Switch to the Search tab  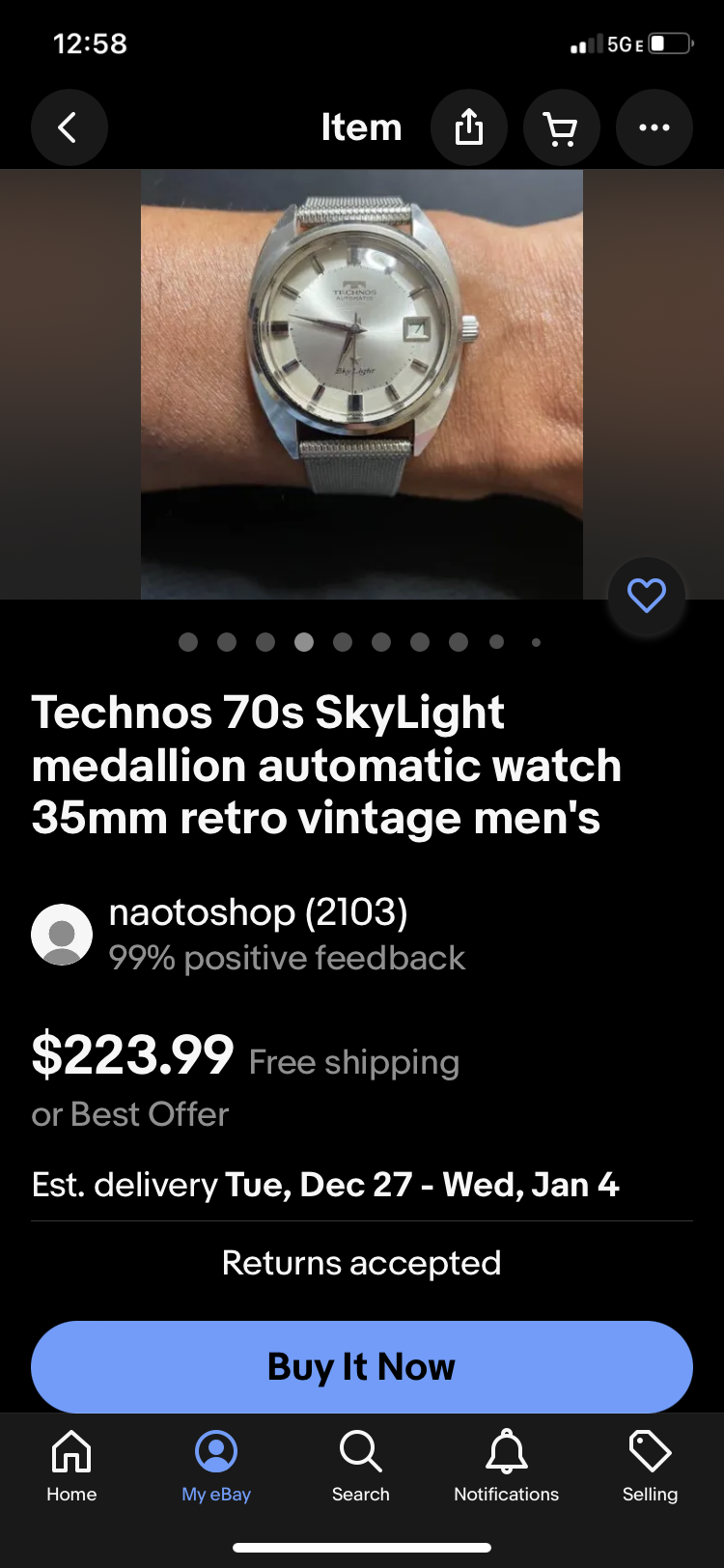(x=361, y=1466)
